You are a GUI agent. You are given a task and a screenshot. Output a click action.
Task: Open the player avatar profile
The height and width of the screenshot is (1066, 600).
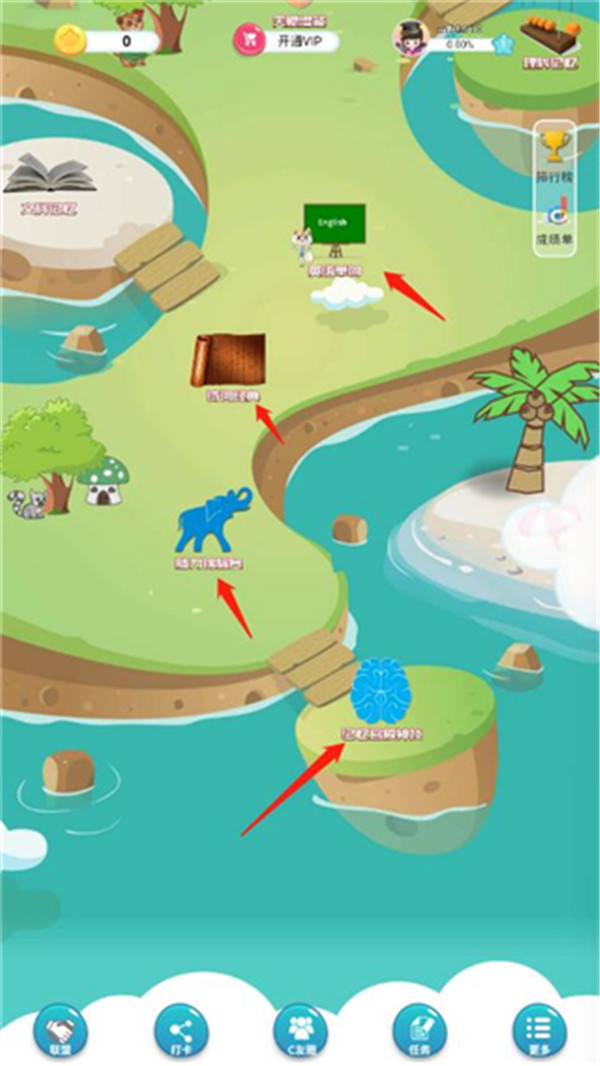[412, 40]
